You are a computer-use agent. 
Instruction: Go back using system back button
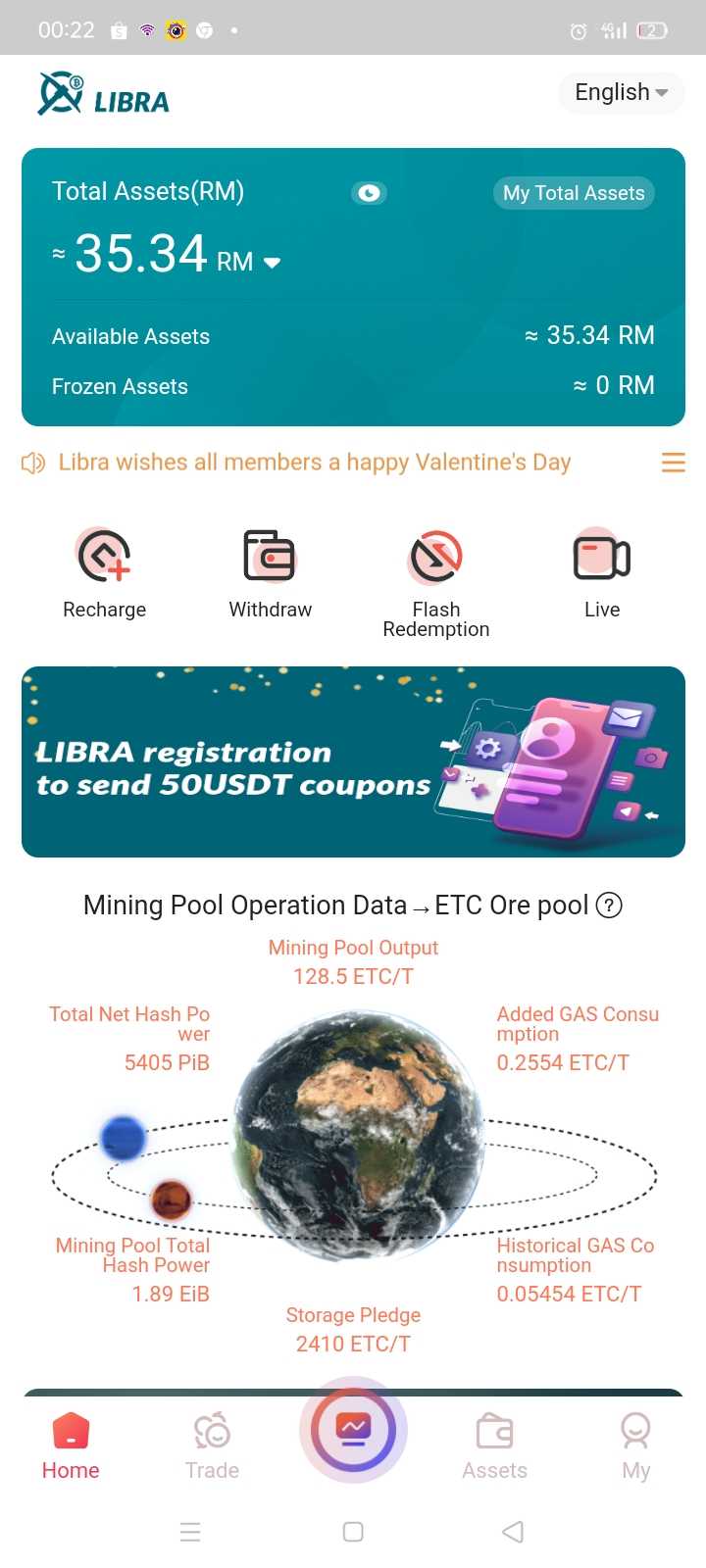click(x=513, y=1532)
